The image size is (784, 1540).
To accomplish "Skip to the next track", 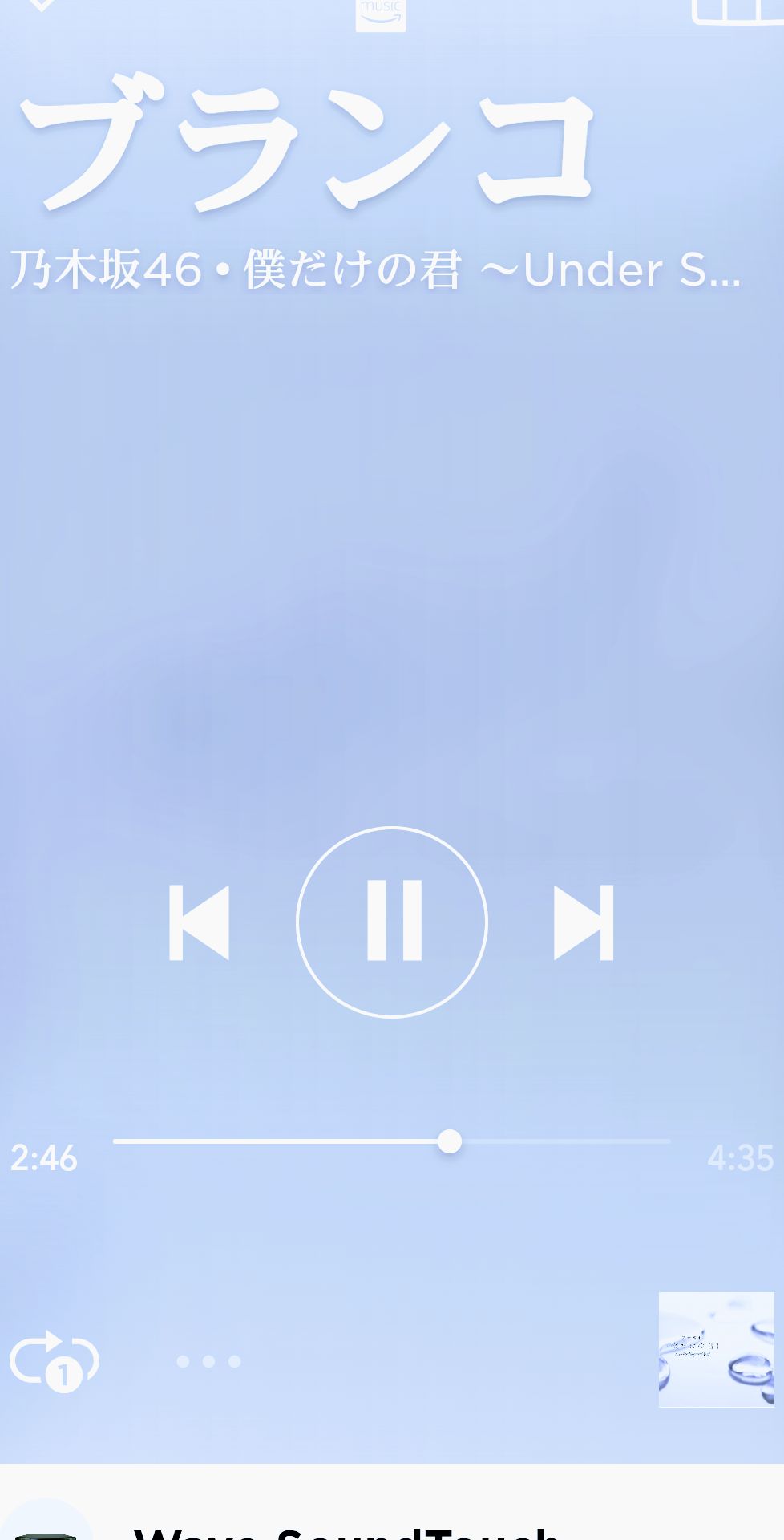I will click(x=584, y=922).
